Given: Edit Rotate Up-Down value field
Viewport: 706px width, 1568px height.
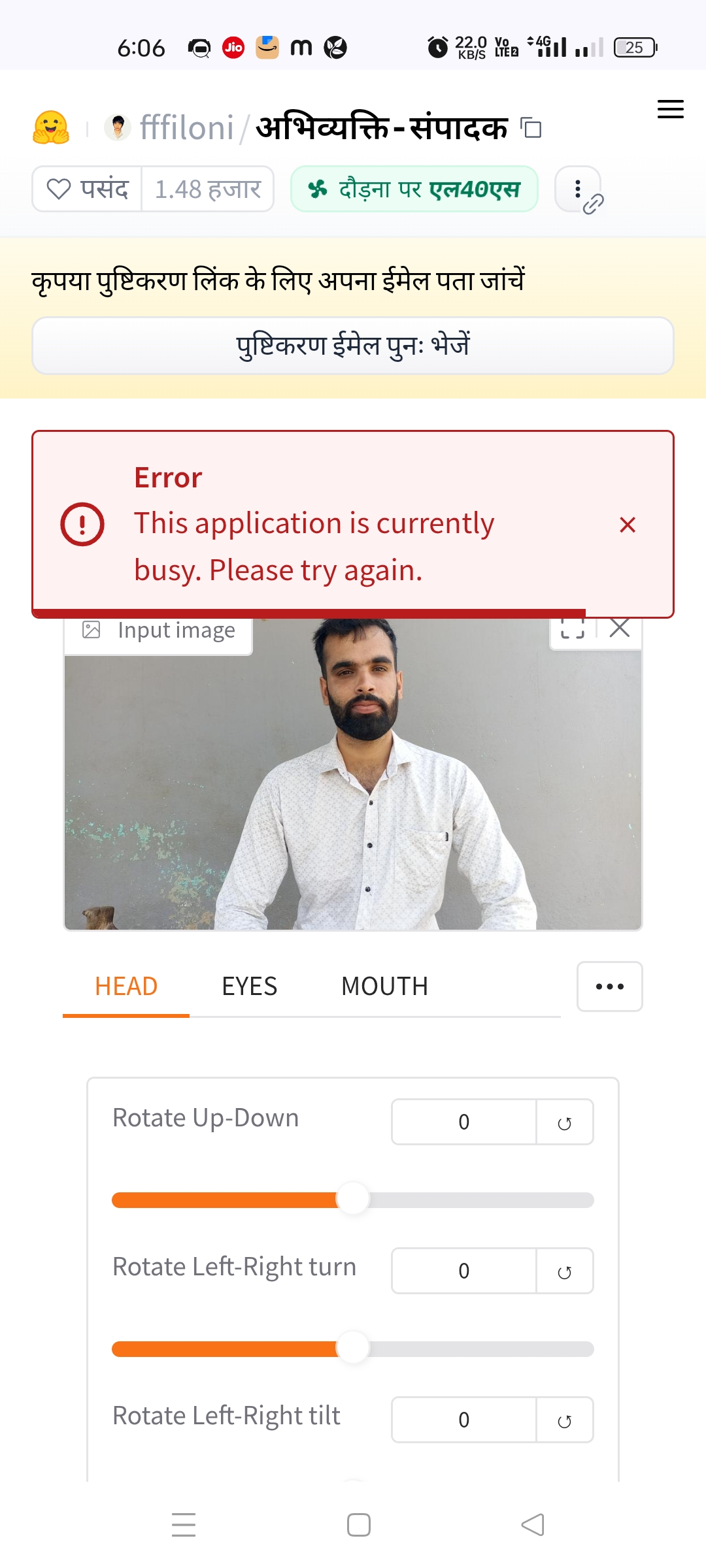Looking at the screenshot, I should [463, 1122].
